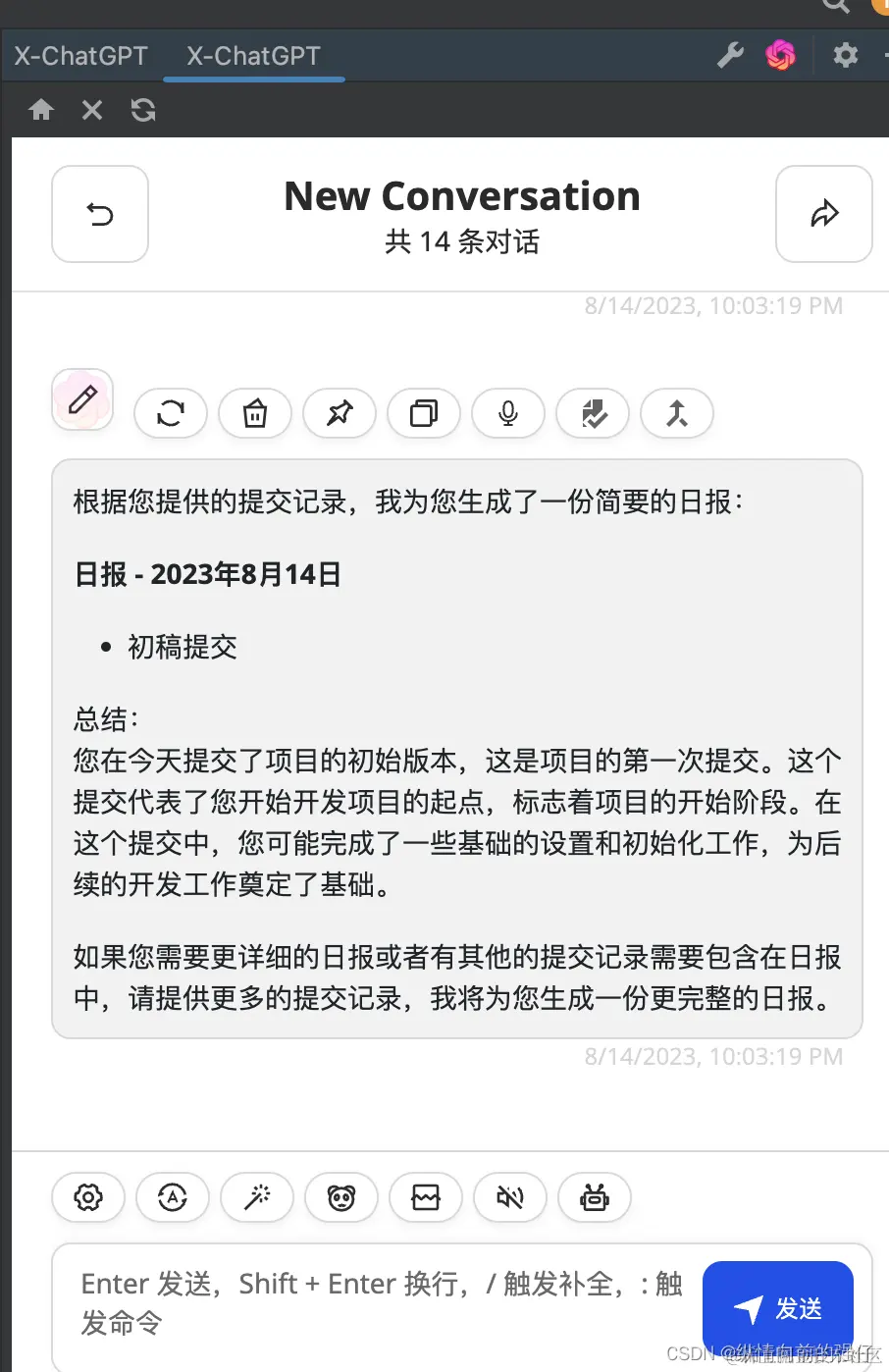Copy the reply text
This screenshot has width=889, height=1372.
tap(424, 413)
